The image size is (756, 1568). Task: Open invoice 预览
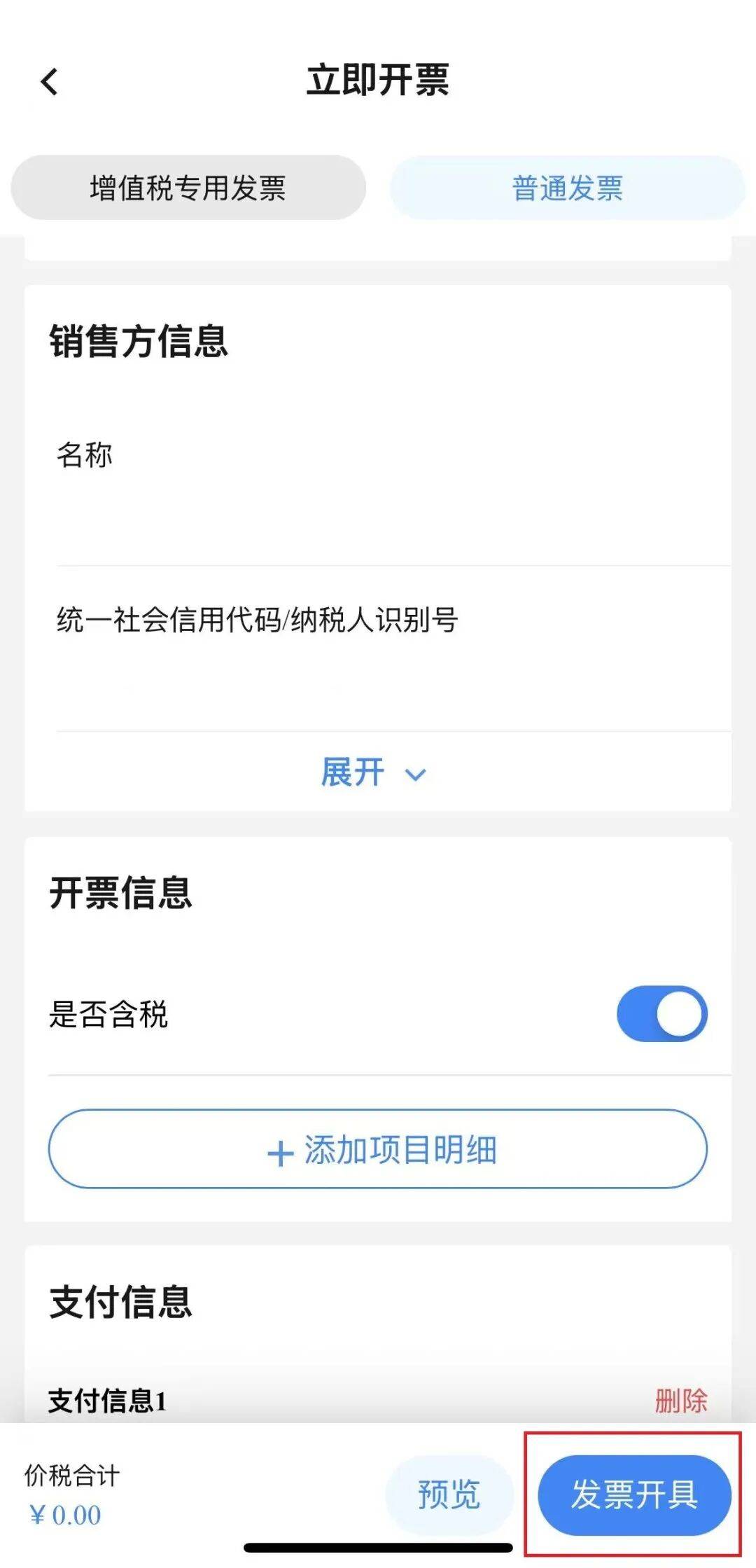pos(449,1495)
